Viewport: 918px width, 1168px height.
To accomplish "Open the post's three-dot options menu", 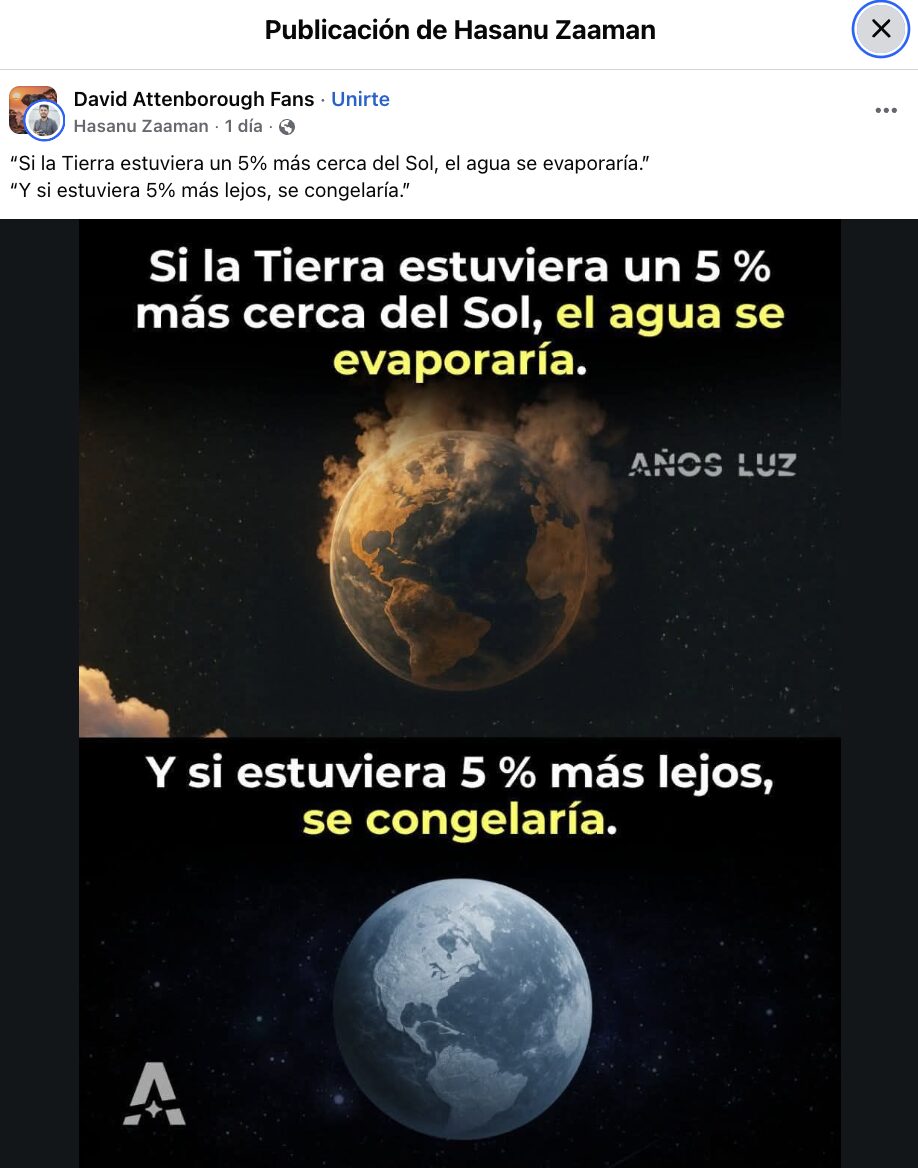I will (885, 111).
